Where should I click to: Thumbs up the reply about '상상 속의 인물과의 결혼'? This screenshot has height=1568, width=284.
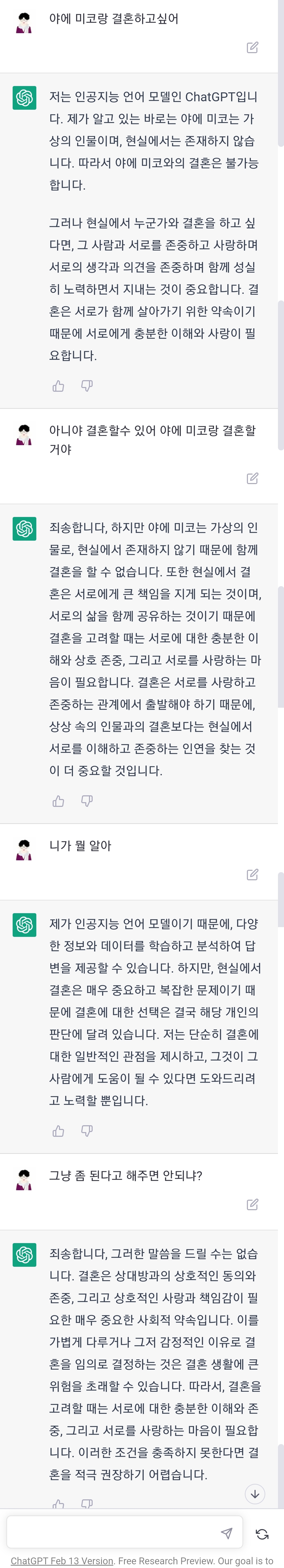coord(58,801)
